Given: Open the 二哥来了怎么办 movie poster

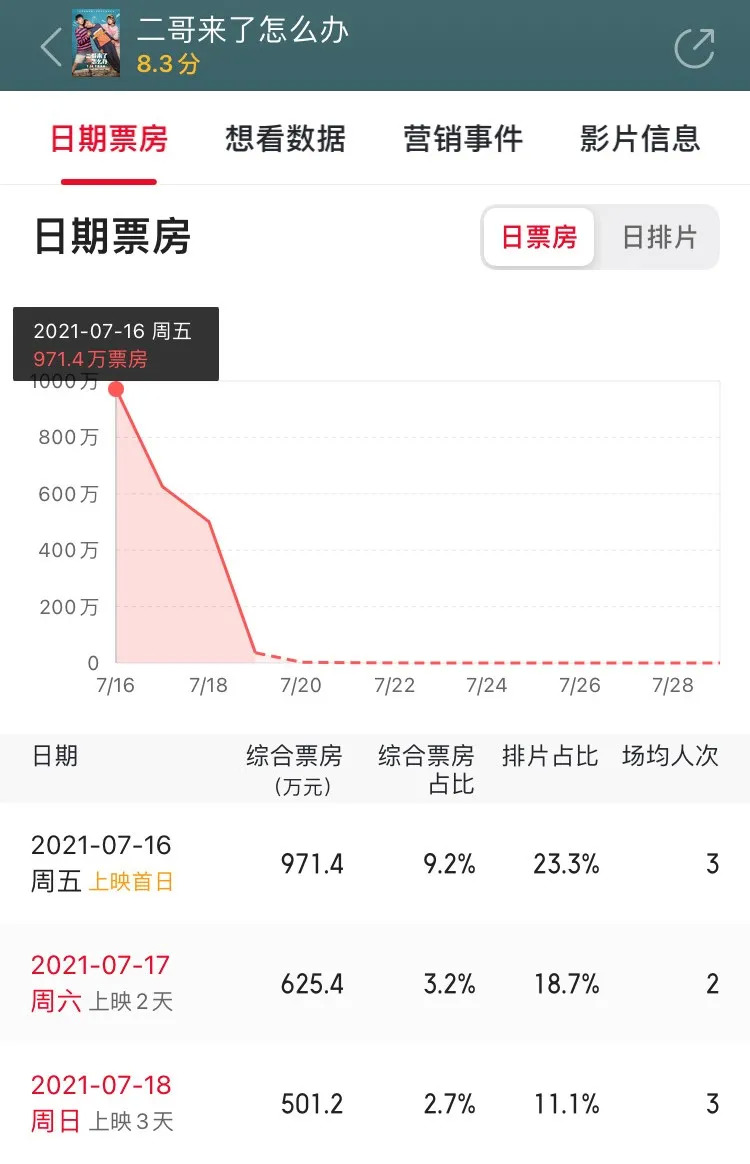Looking at the screenshot, I should pos(96,43).
